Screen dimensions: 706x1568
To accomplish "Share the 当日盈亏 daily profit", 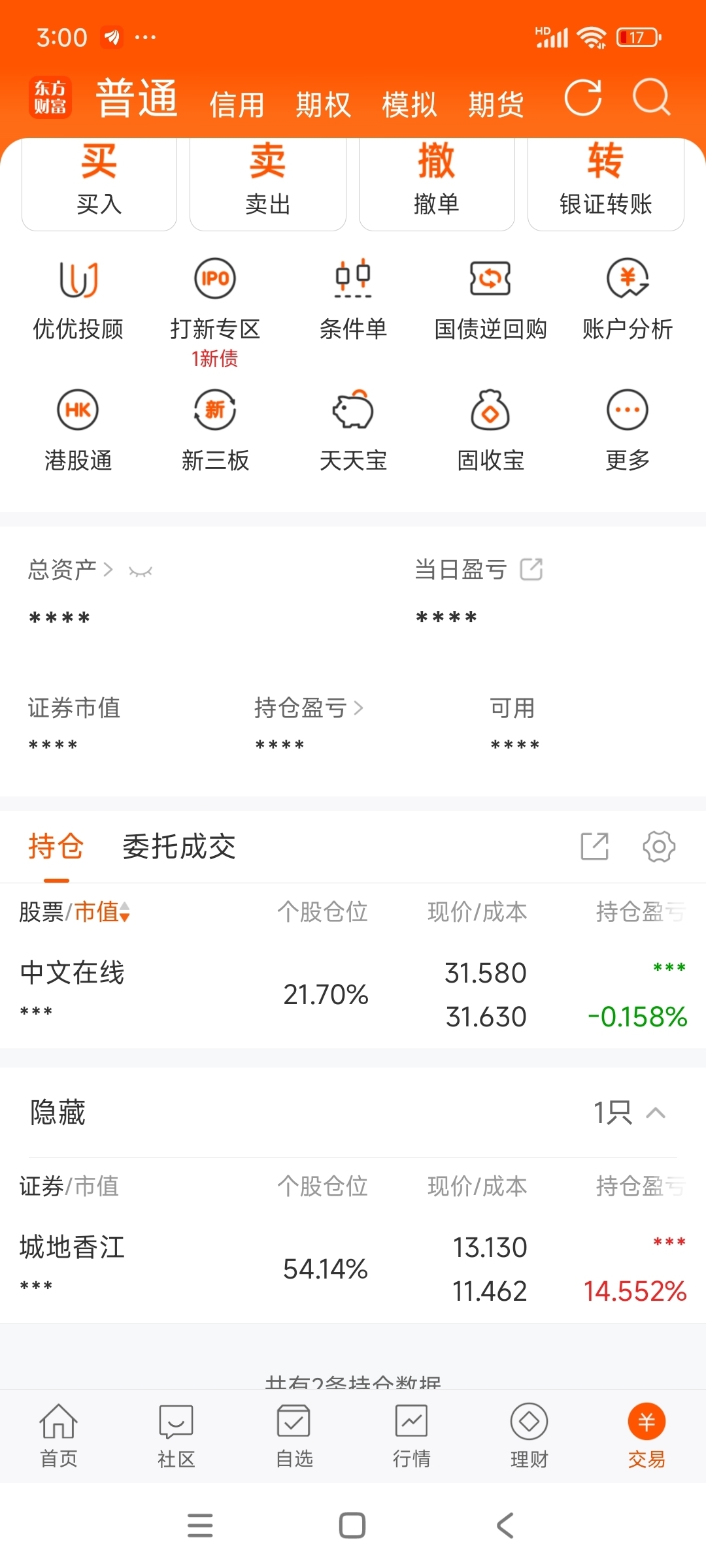I will tap(531, 569).
